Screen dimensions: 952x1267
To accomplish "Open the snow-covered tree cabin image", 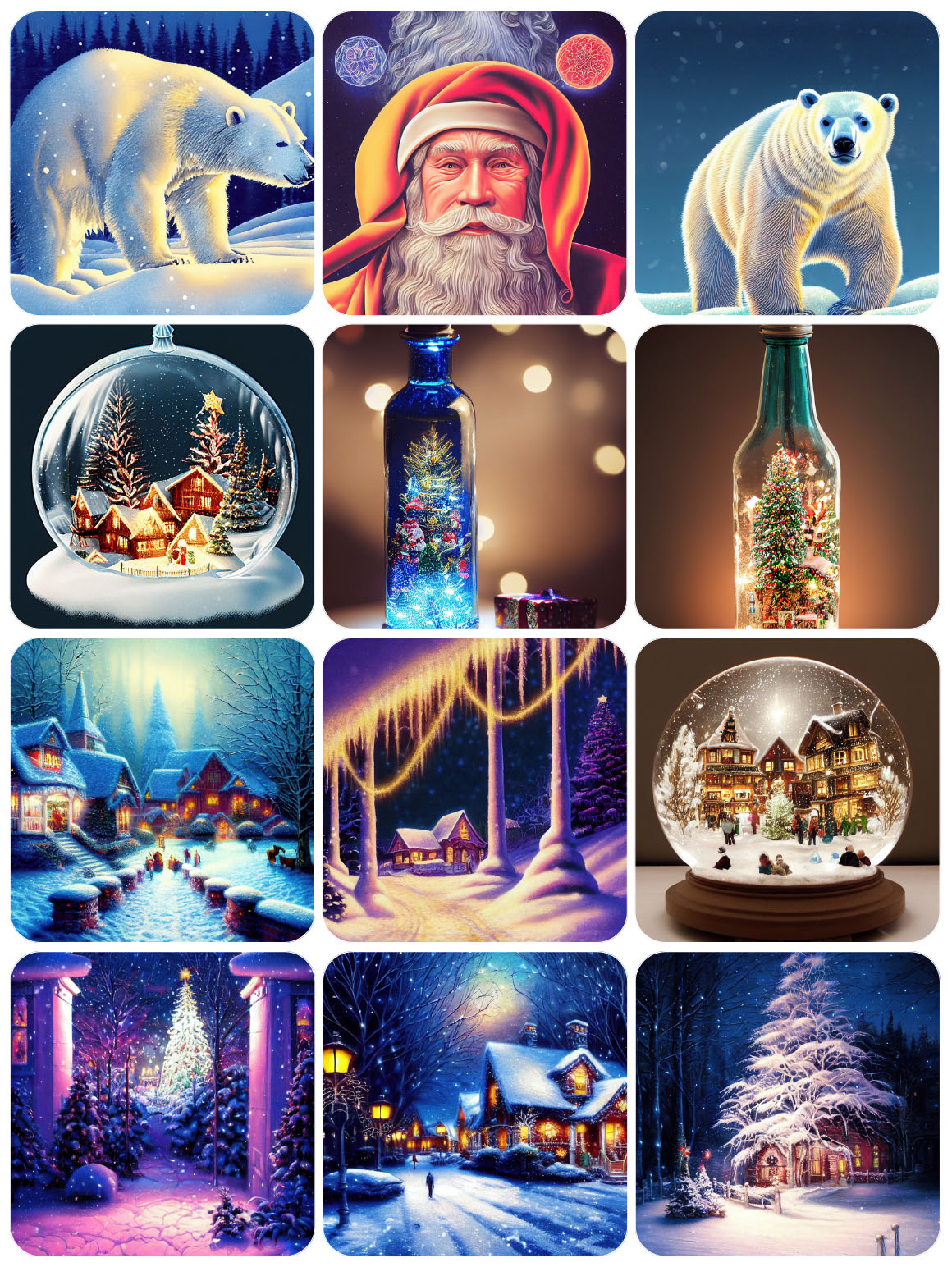I will tap(787, 1103).
